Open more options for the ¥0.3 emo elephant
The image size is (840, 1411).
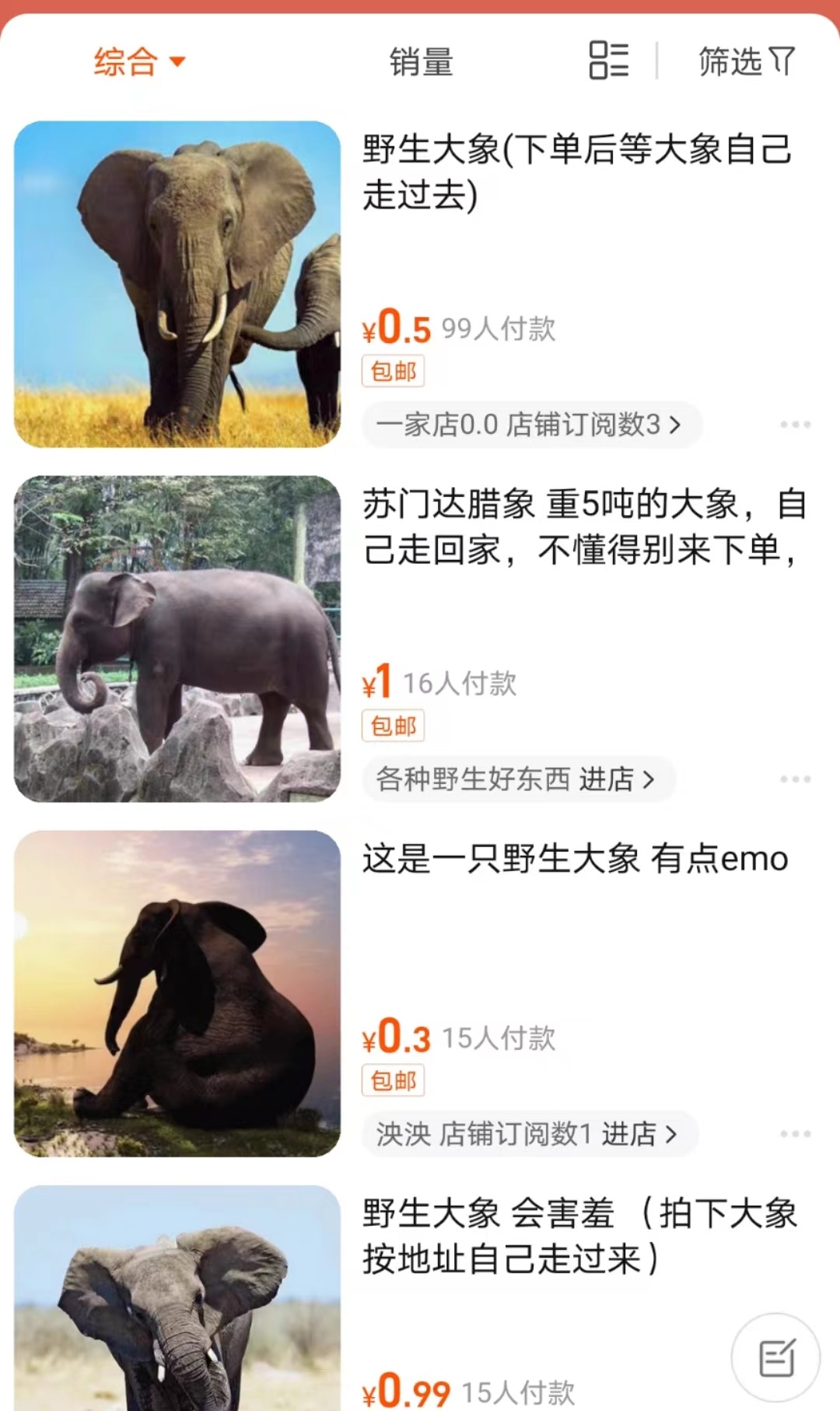[795, 1134]
